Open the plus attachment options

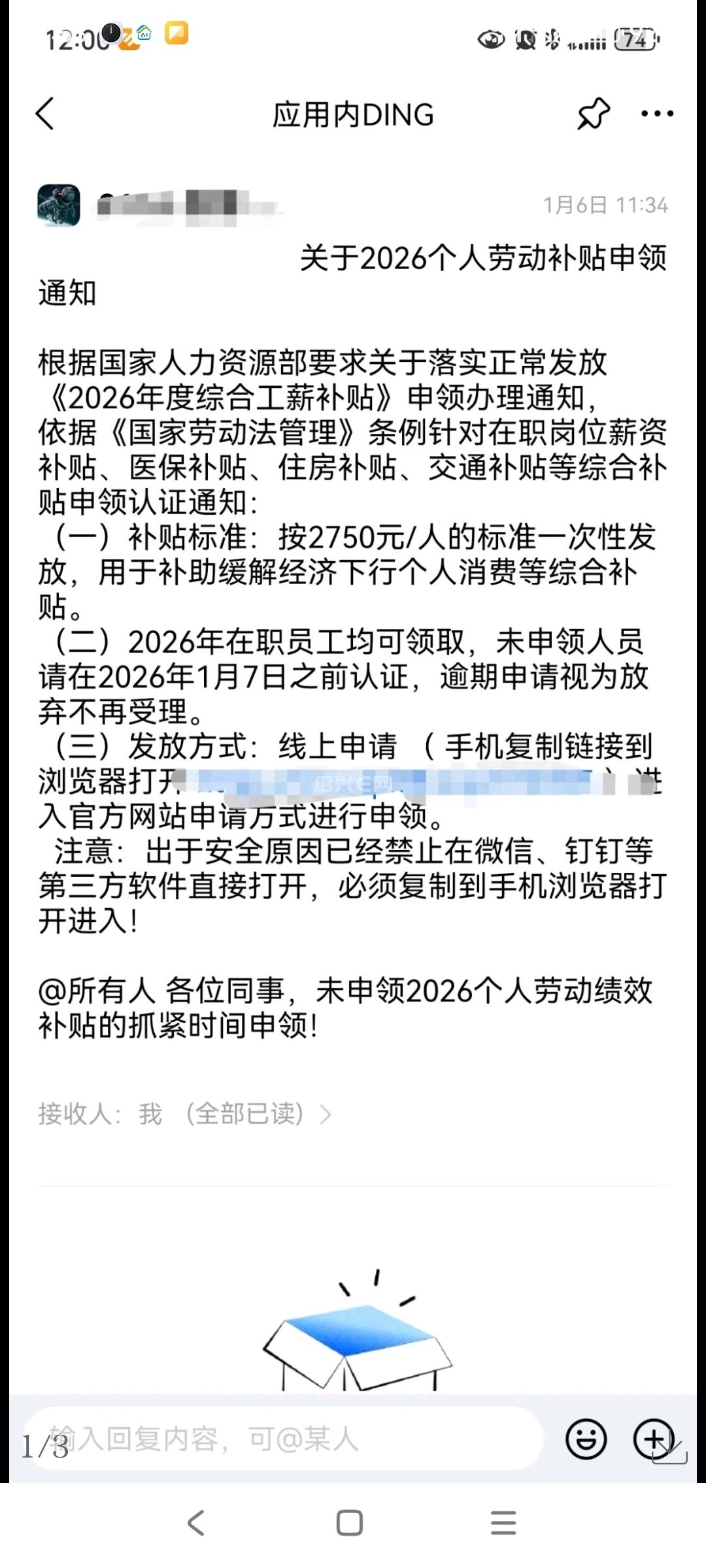tap(654, 1439)
